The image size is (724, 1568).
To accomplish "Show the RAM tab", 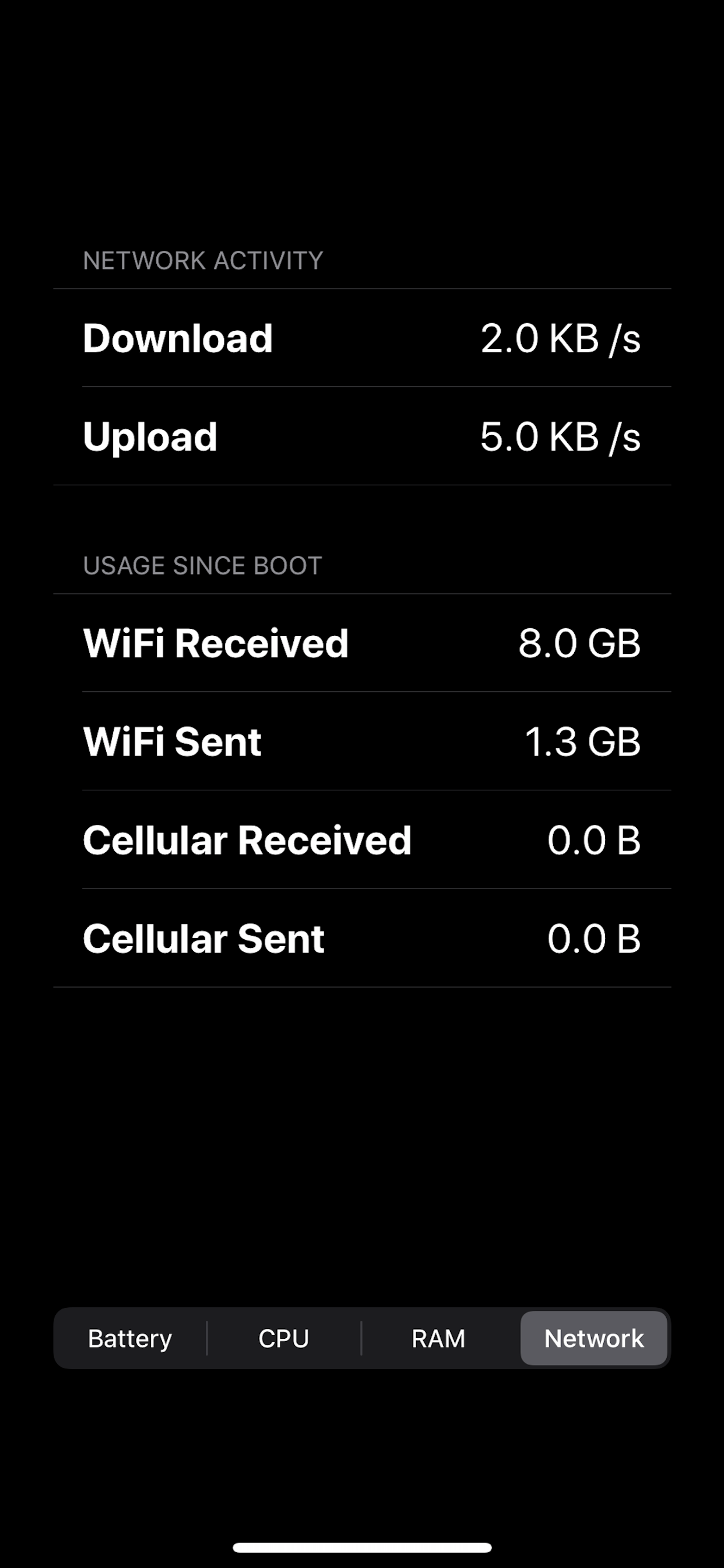I will [438, 1339].
